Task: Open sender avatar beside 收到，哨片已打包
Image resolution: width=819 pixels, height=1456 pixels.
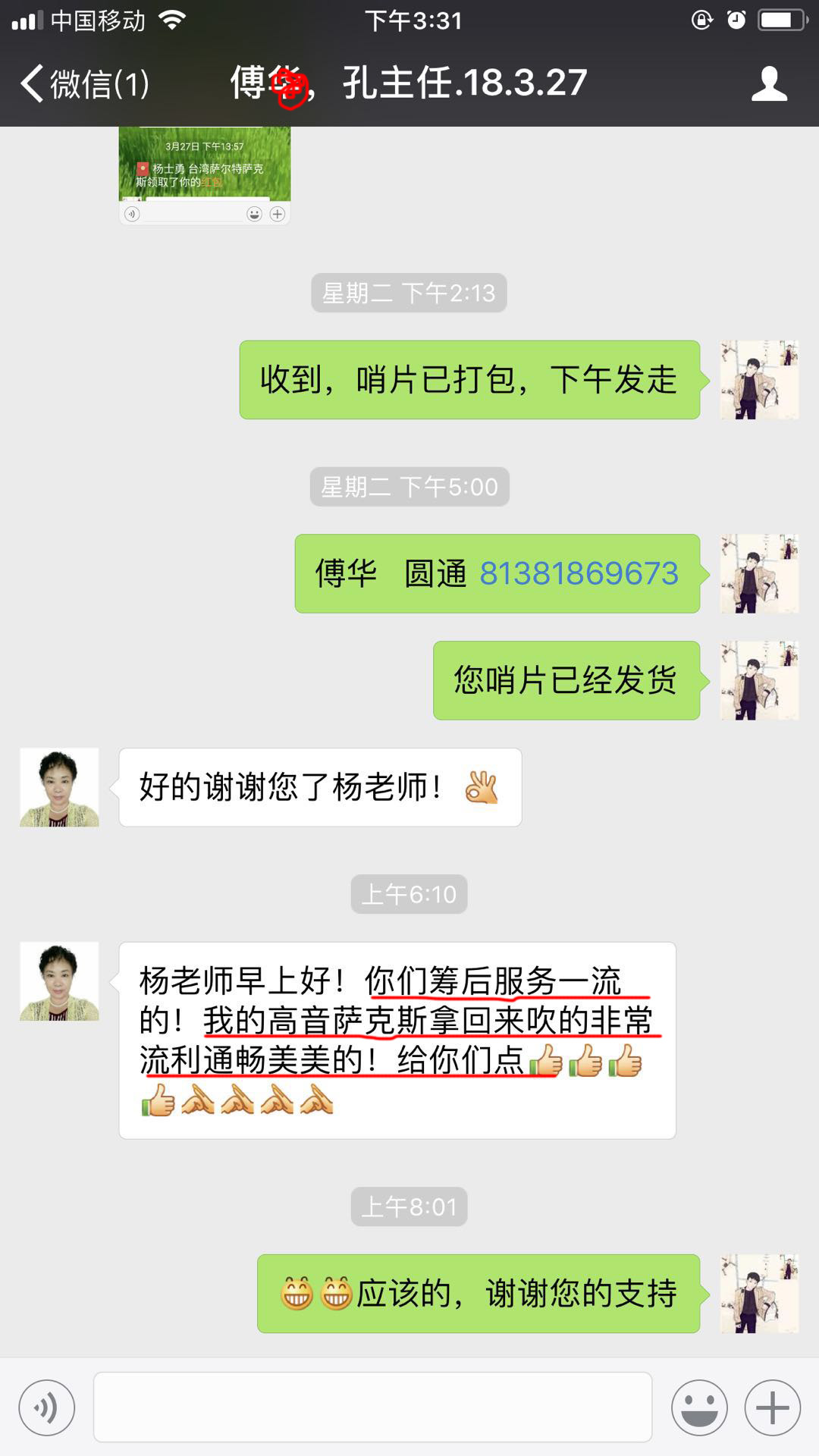Action: [759, 380]
